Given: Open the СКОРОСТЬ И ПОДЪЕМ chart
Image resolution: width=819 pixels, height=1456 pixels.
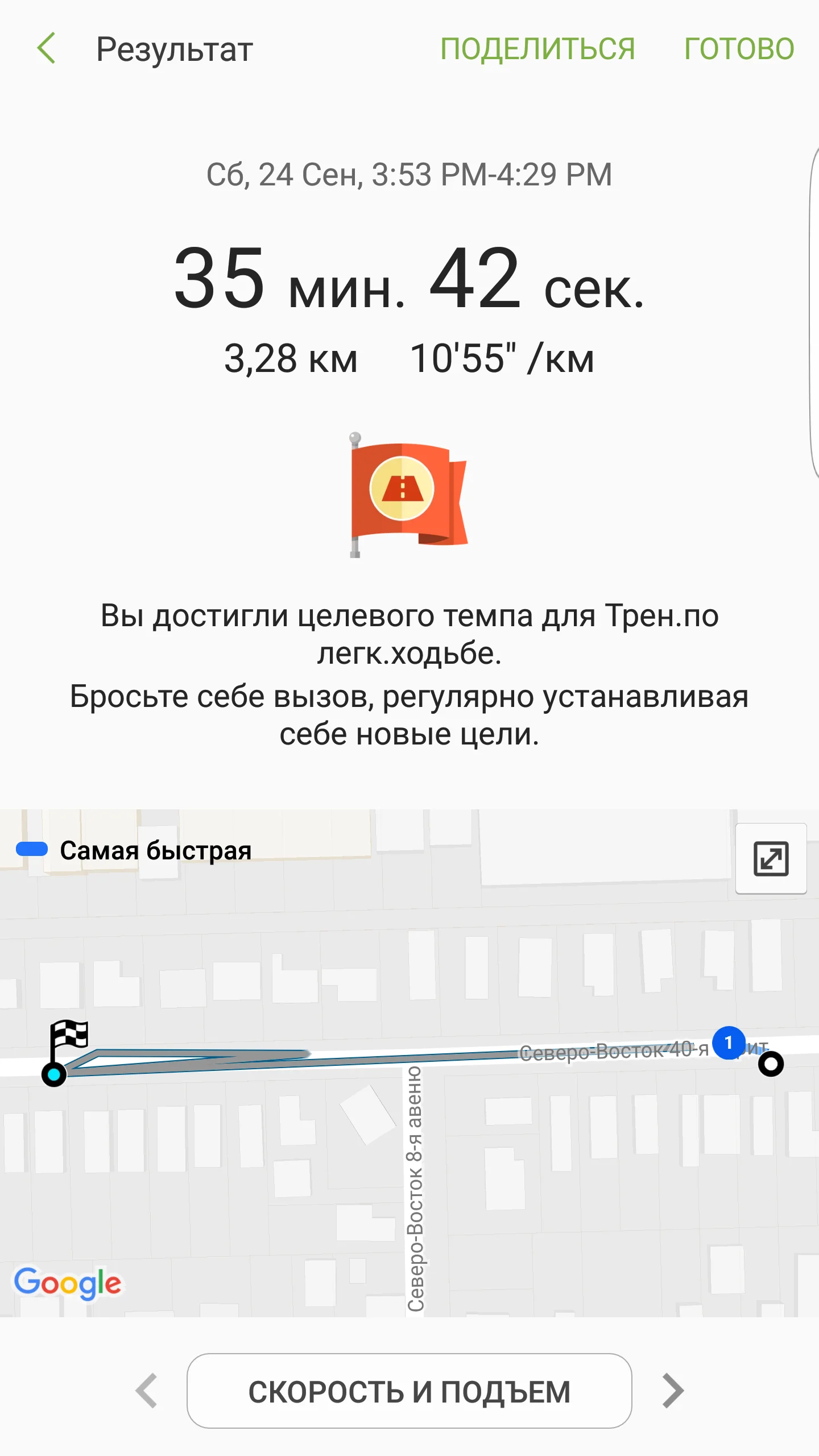Looking at the screenshot, I should [409, 1391].
